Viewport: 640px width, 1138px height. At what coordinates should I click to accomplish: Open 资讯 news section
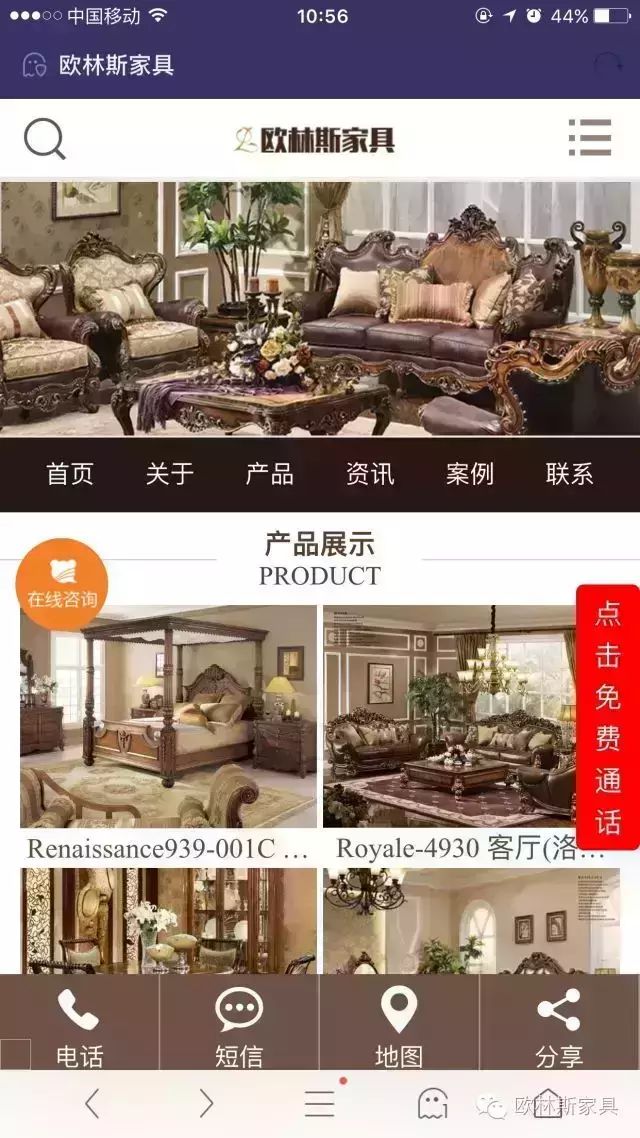pyautogui.click(x=370, y=474)
